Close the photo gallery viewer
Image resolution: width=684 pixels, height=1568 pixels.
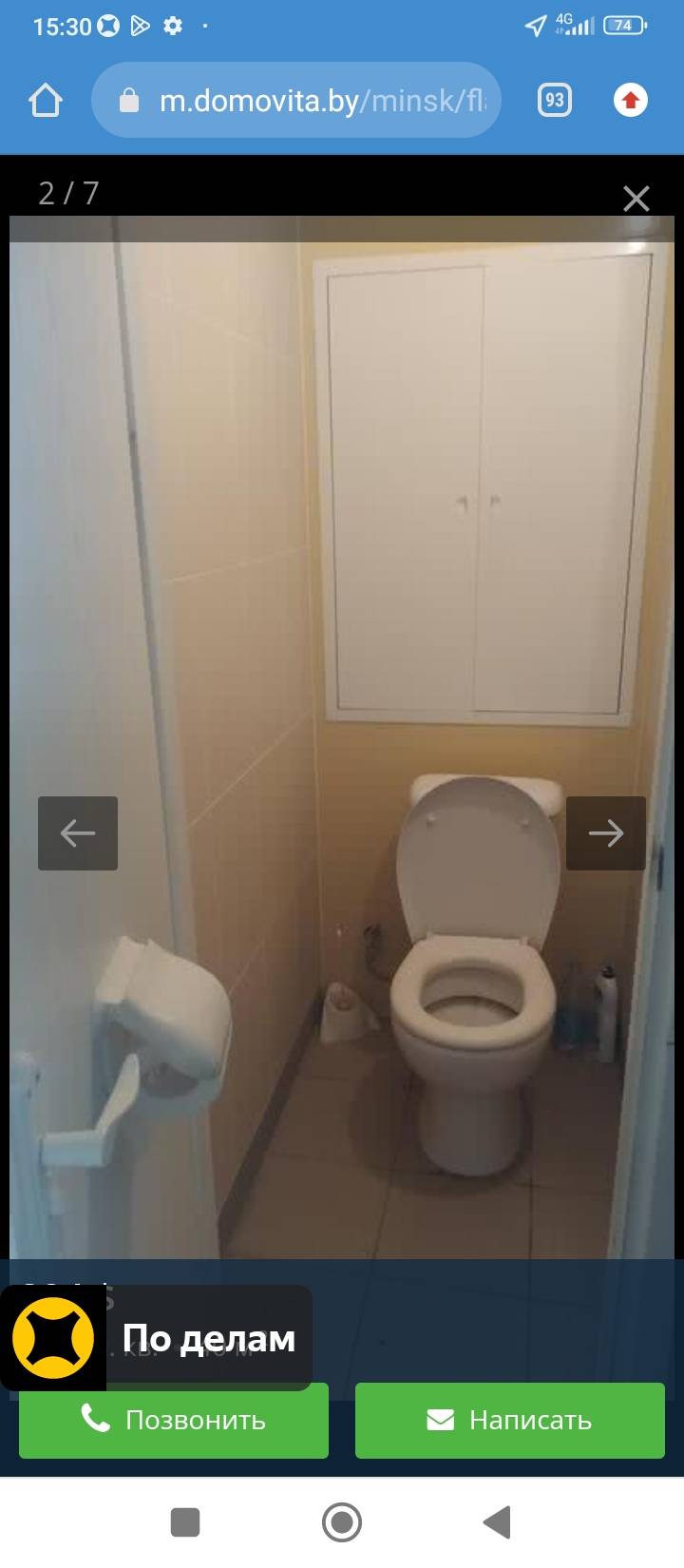[636, 198]
